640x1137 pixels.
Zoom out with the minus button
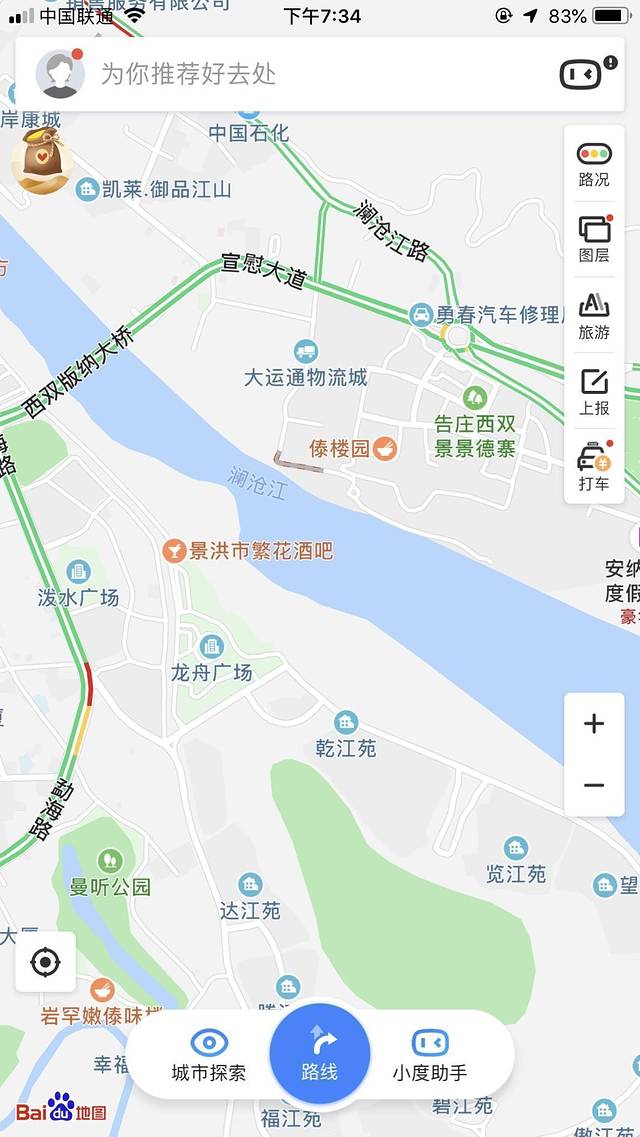coord(594,785)
